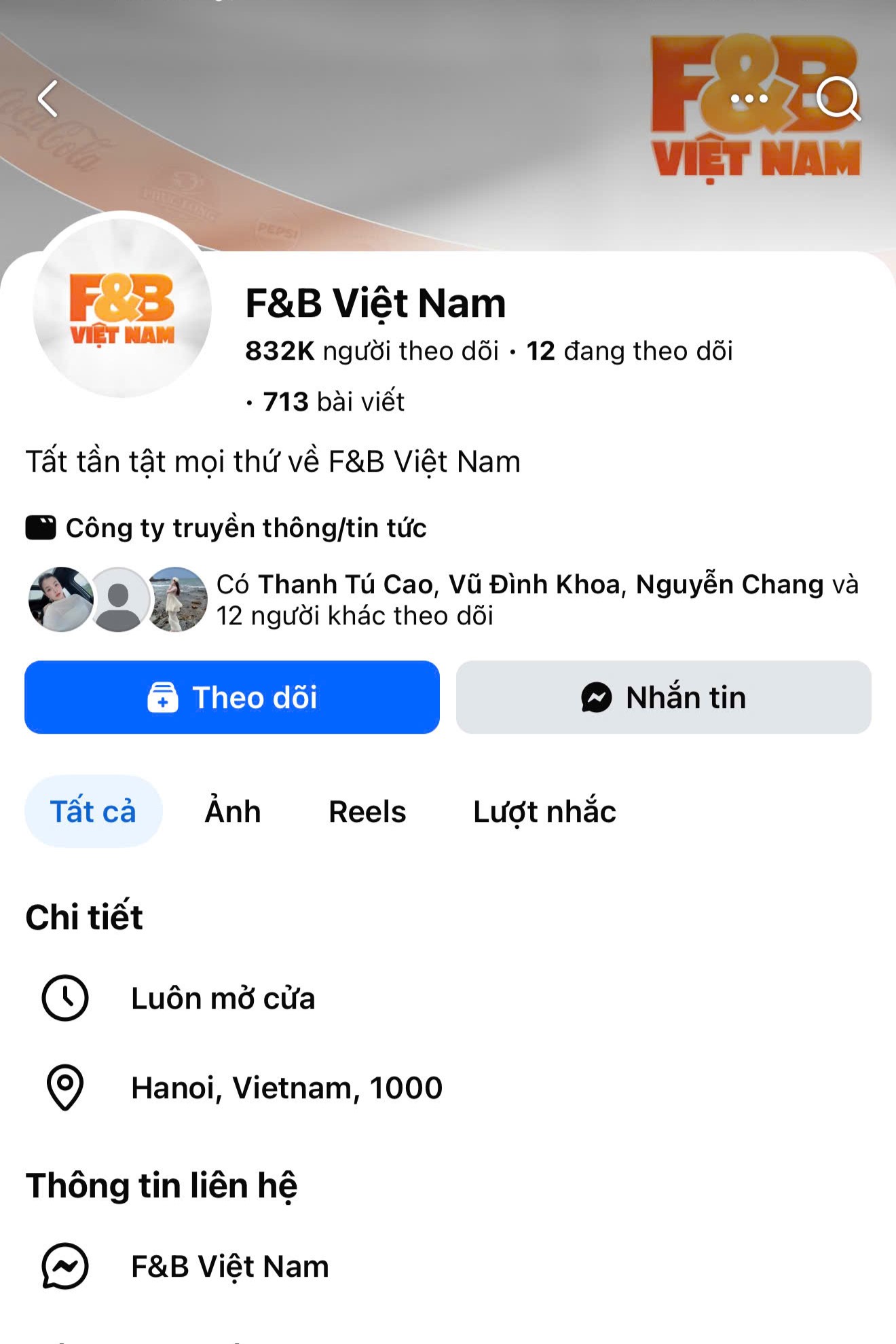Click the clock icon next to Luôn mở cửa

(x=66, y=996)
